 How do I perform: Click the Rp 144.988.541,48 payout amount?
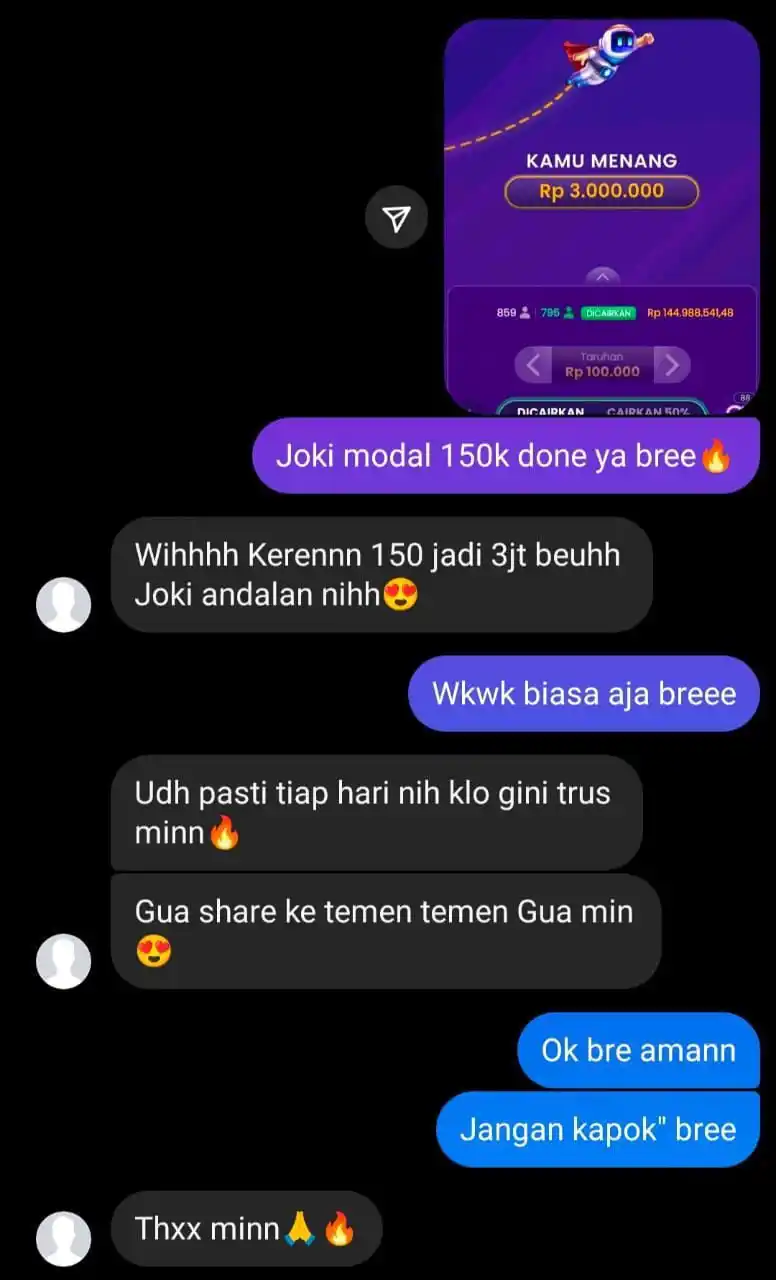[x=690, y=312]
